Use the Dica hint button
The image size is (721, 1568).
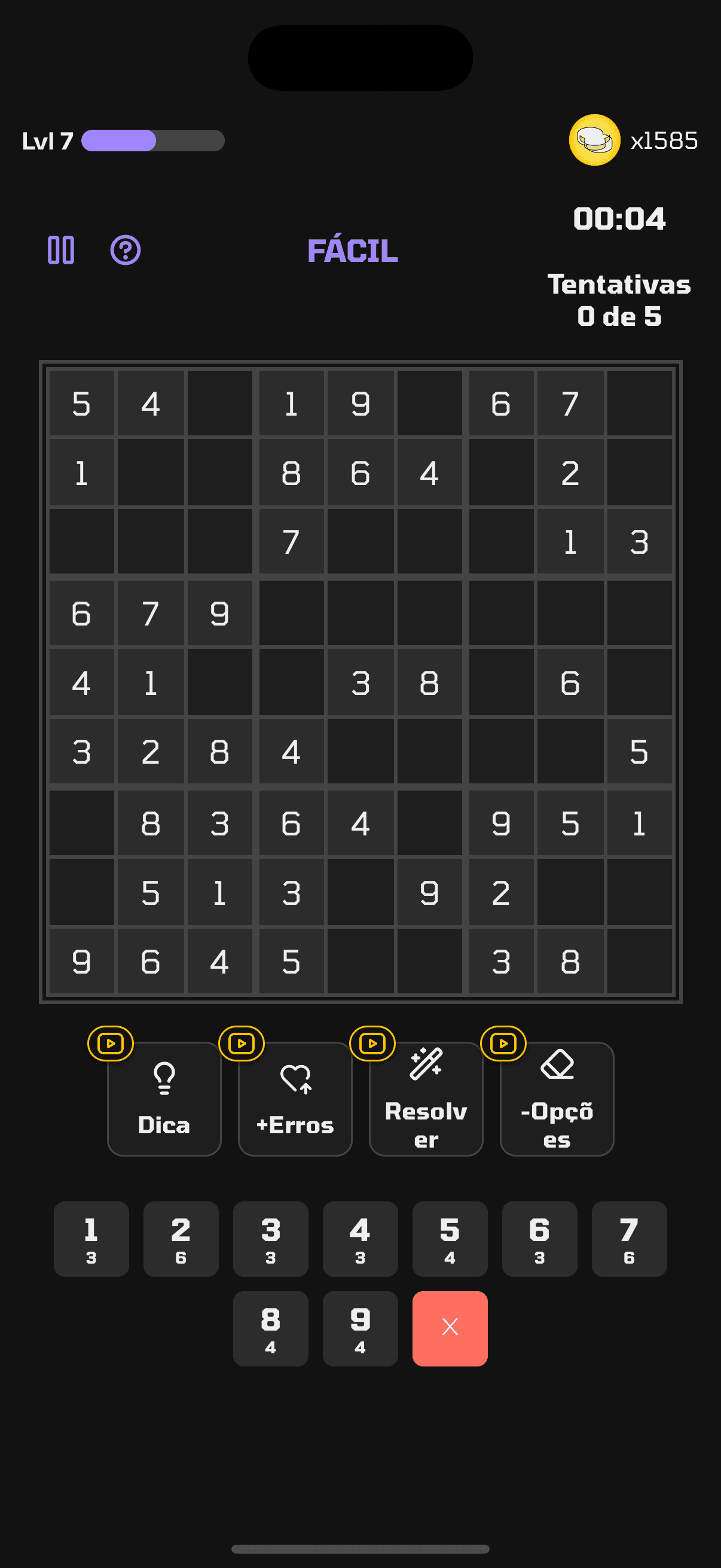(164, 1099)
